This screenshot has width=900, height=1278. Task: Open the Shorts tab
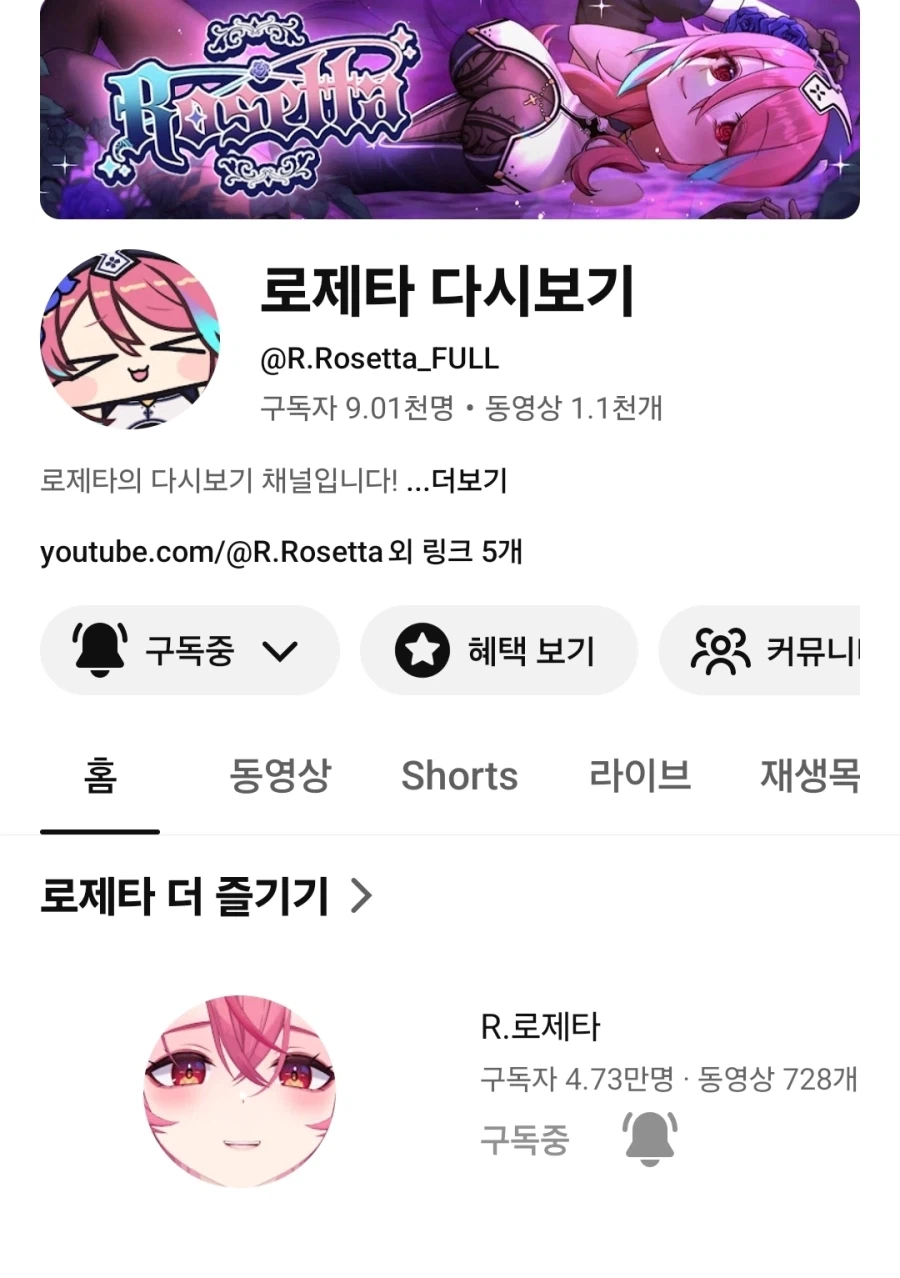(x=459, y=776)
